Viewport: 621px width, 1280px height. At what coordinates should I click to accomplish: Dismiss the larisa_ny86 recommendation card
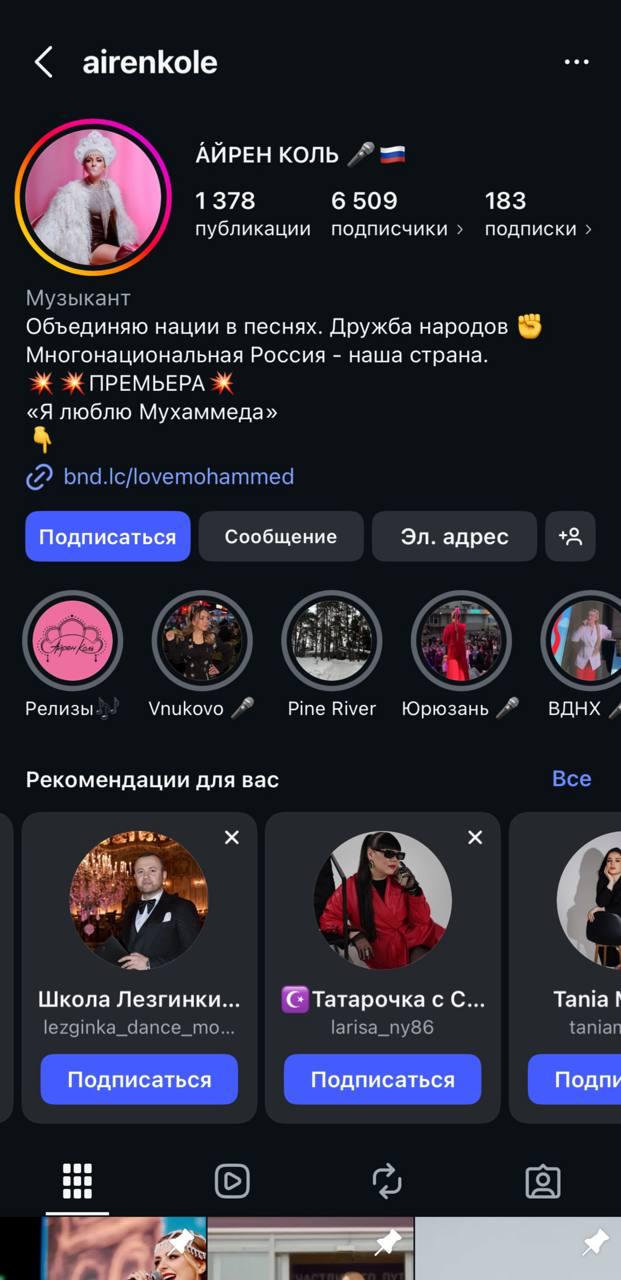[x=475, y=837]
